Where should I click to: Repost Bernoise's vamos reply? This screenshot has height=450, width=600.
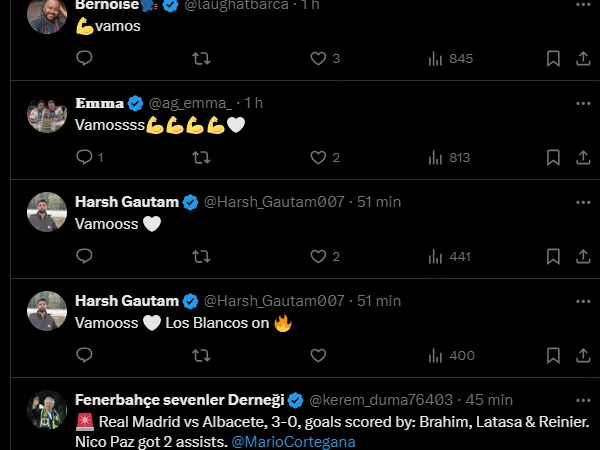(201, 59)
